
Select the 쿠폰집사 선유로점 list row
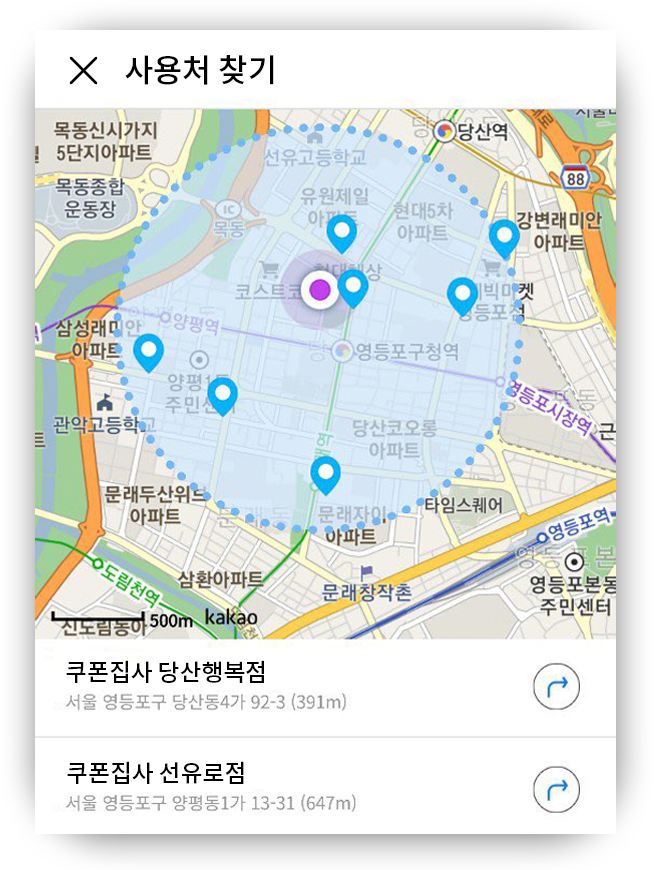tap(280, 787)
